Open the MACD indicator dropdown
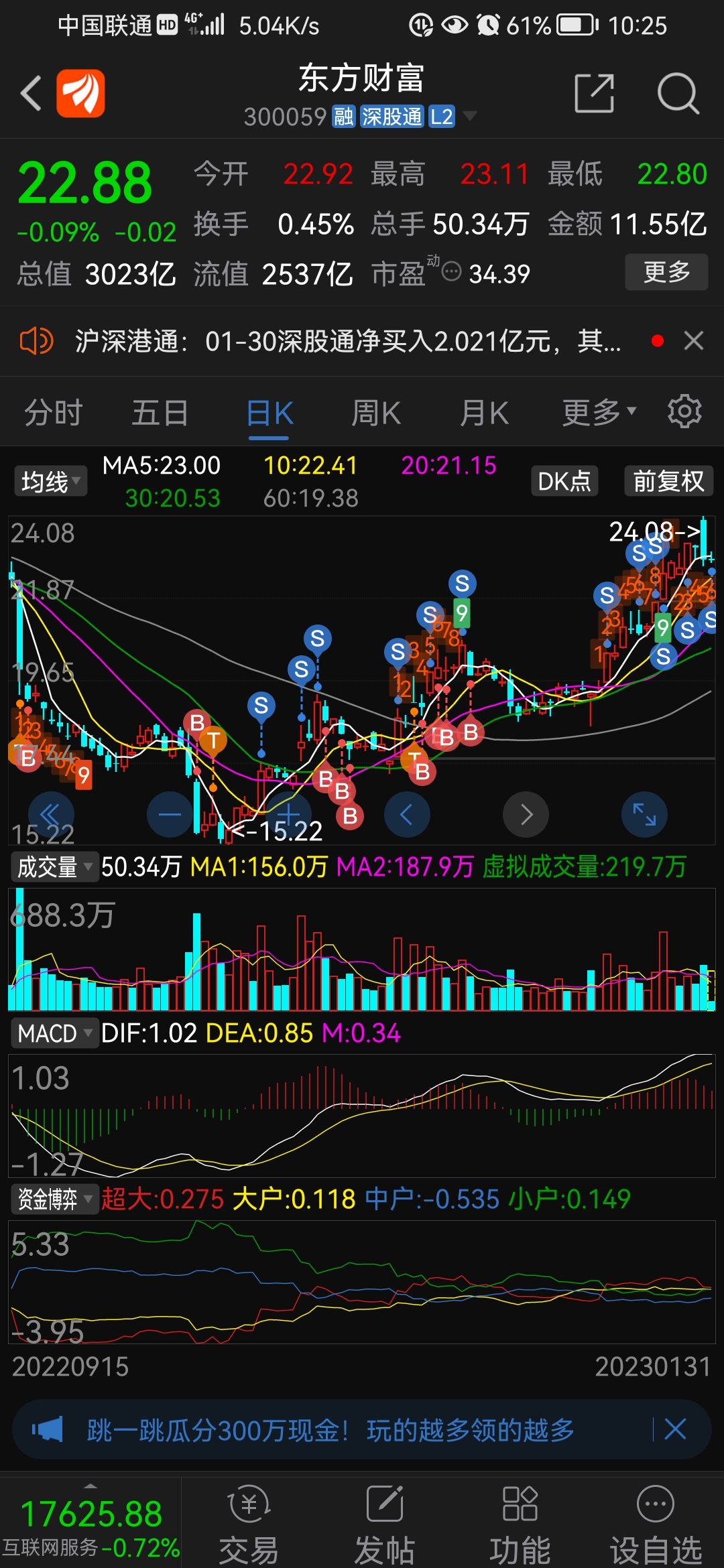The height and width of the screenshot is (1568, 724). pyautogui.click(x=55, y=1034)
